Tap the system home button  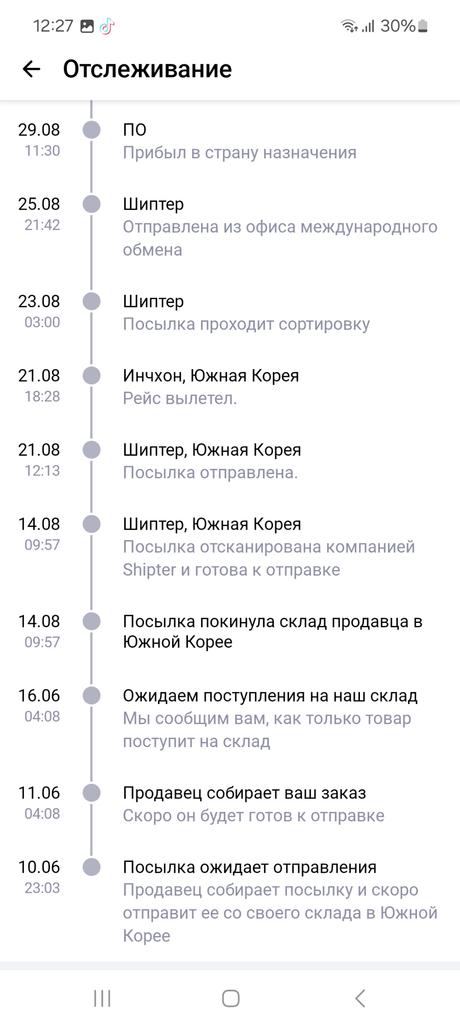pos(230,998)
